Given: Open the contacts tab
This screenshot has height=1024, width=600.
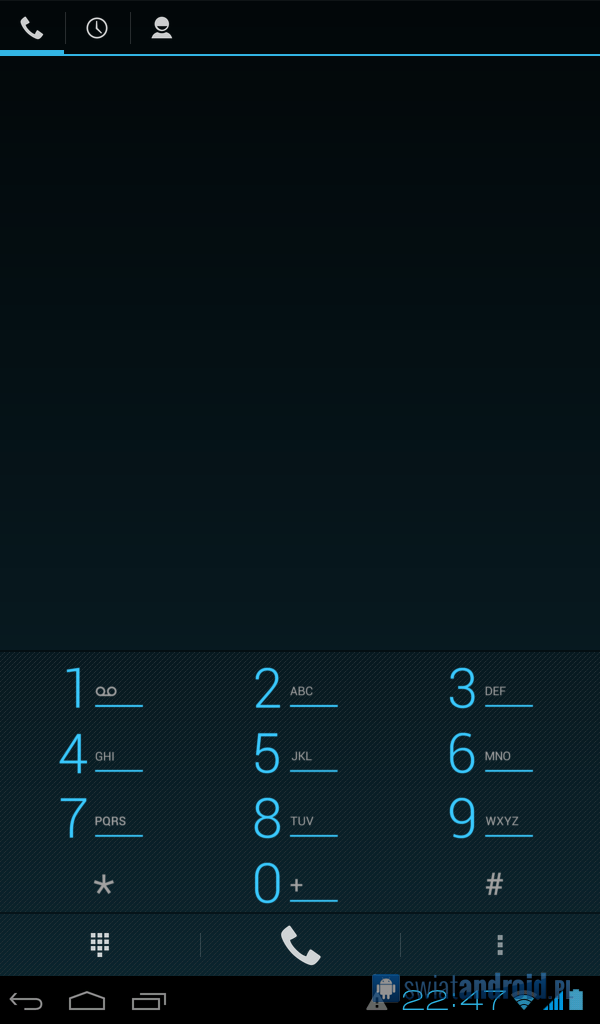Looking at the screenshot, I should [x=162, y=27].
